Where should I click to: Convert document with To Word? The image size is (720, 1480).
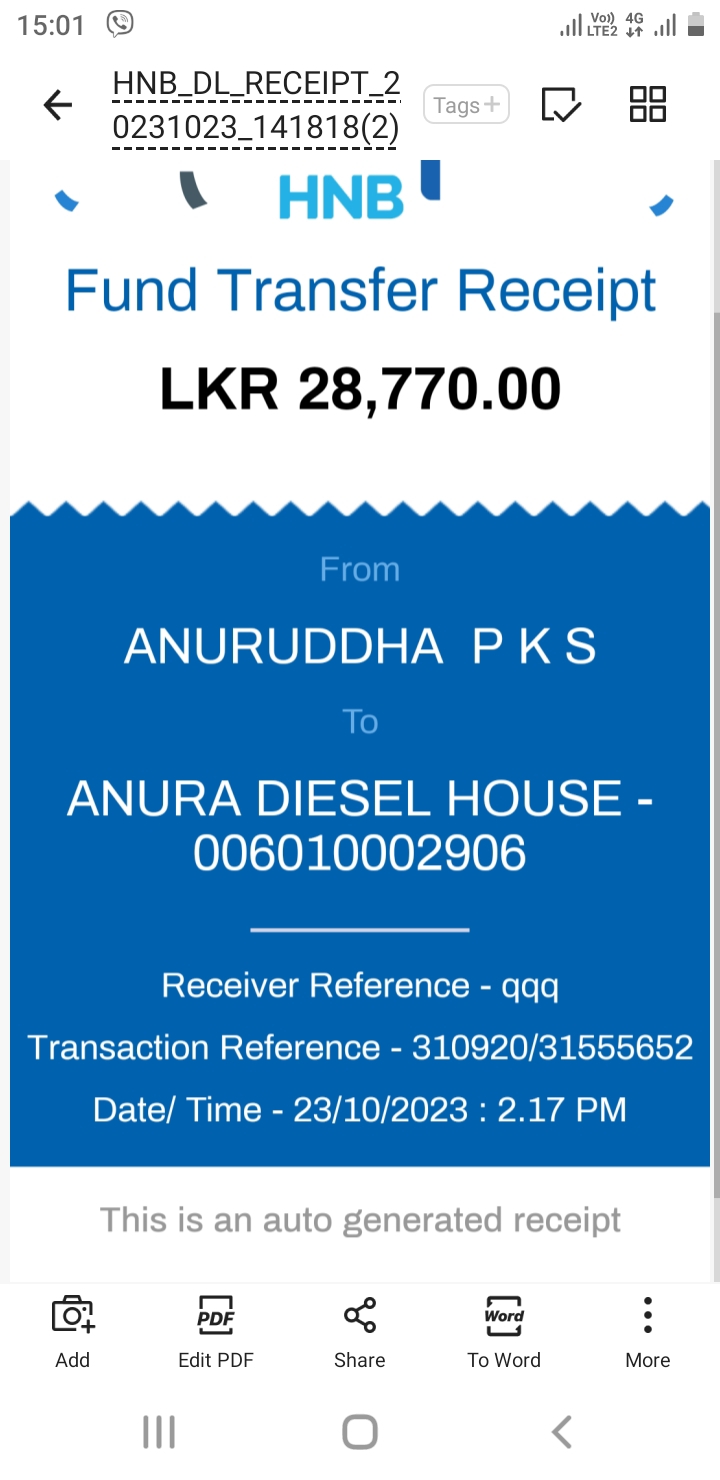click(x=504, y=1331)
